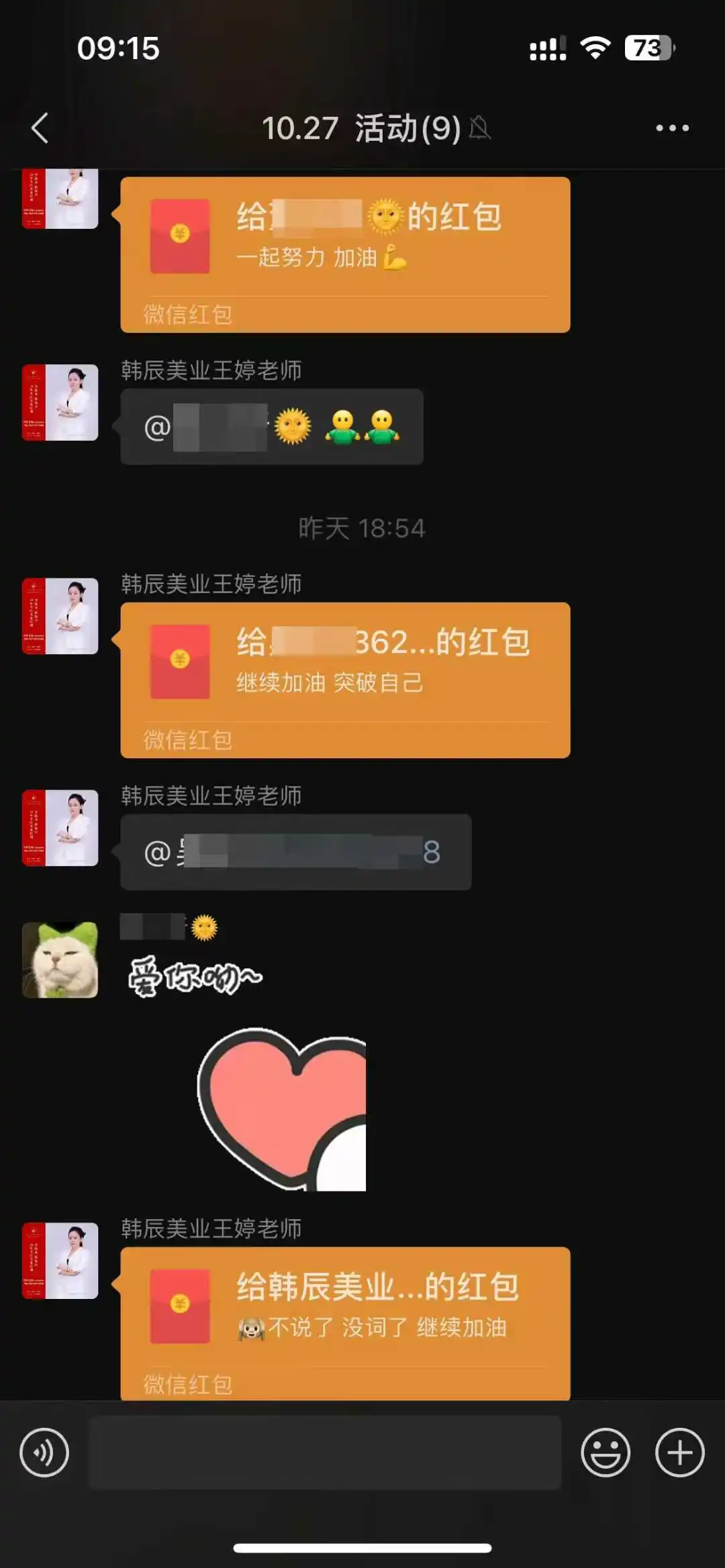Screen dimensions: 725x1568
Task: Open the group chat overflow menu
Action: (672, 128)
